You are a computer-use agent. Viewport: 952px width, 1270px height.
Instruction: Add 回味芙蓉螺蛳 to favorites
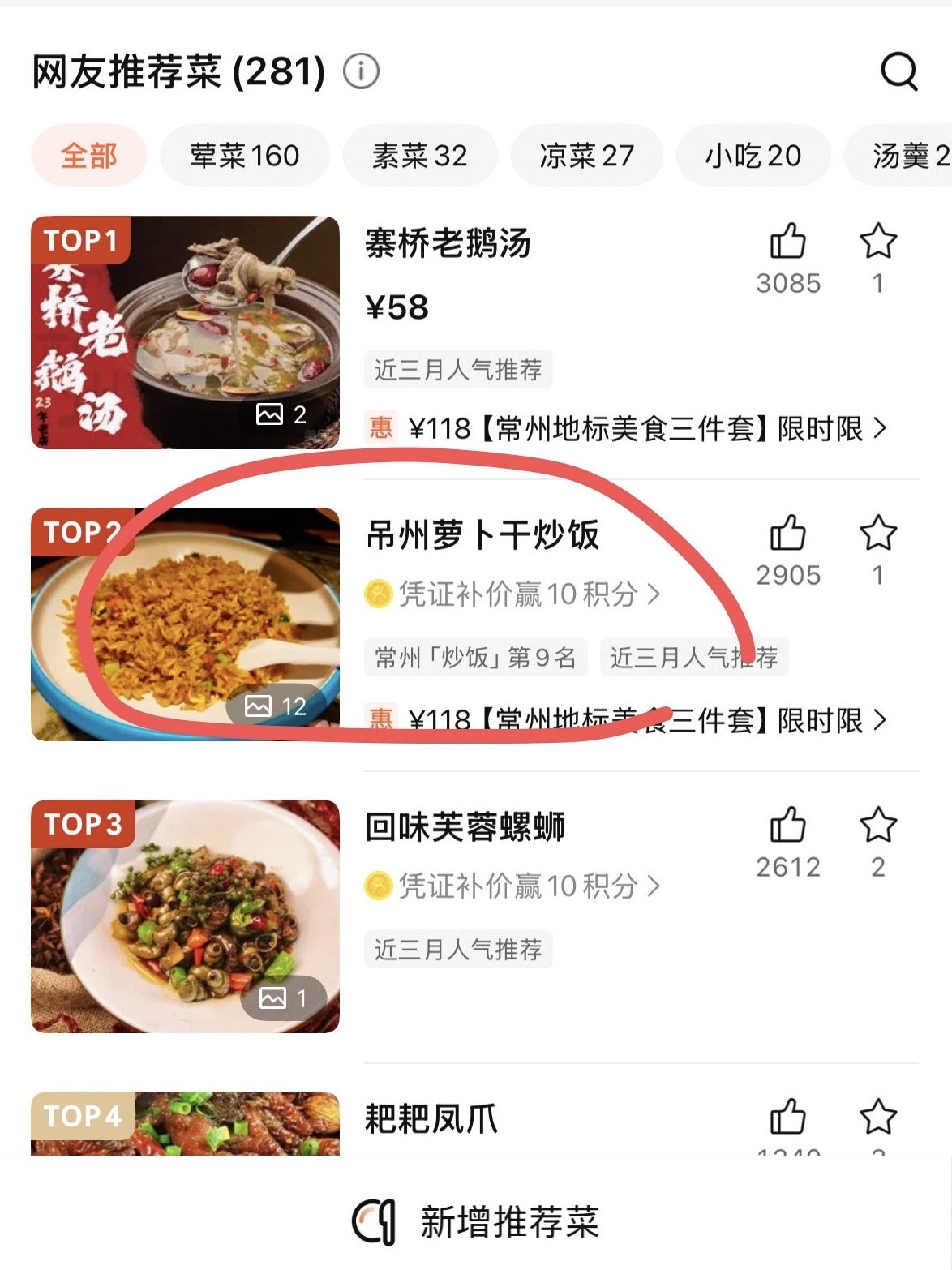[877, 826]
